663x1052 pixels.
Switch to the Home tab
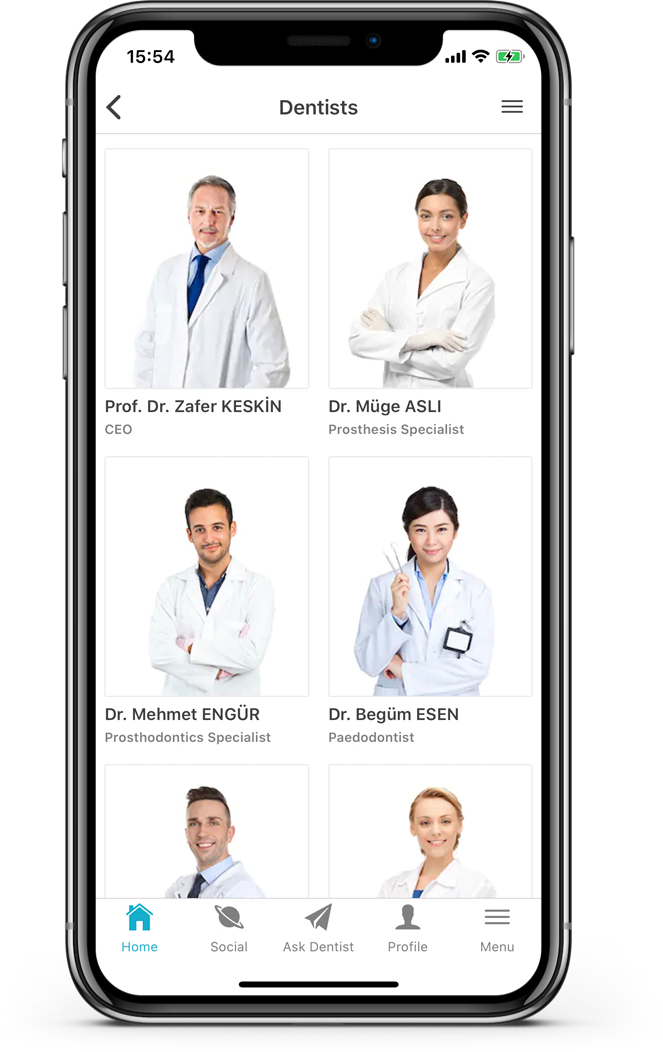click(x=140, y=928)
